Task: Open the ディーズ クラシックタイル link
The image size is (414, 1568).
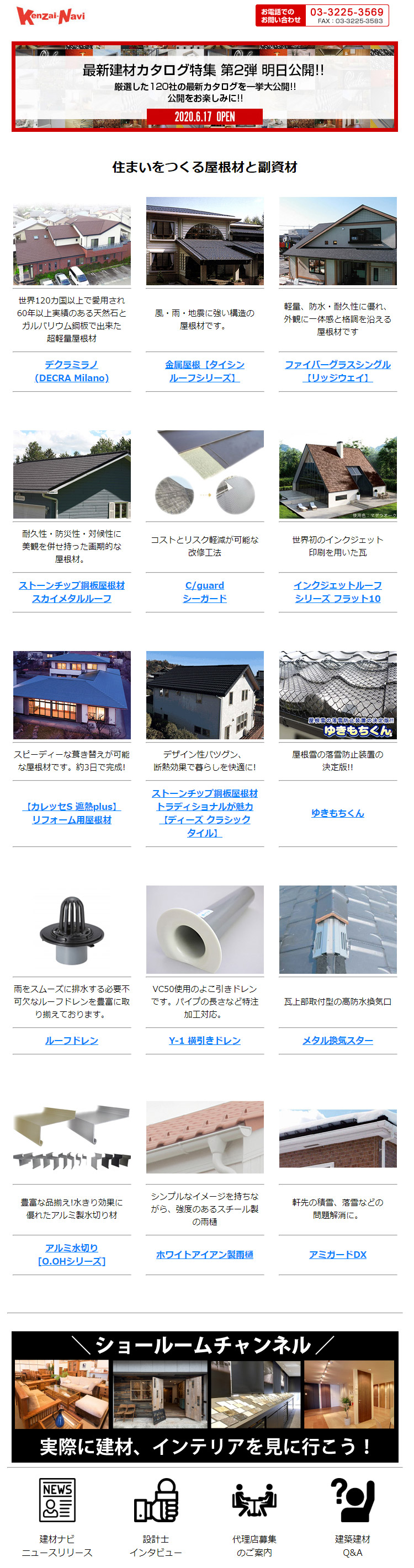Action: click(205, 813)
